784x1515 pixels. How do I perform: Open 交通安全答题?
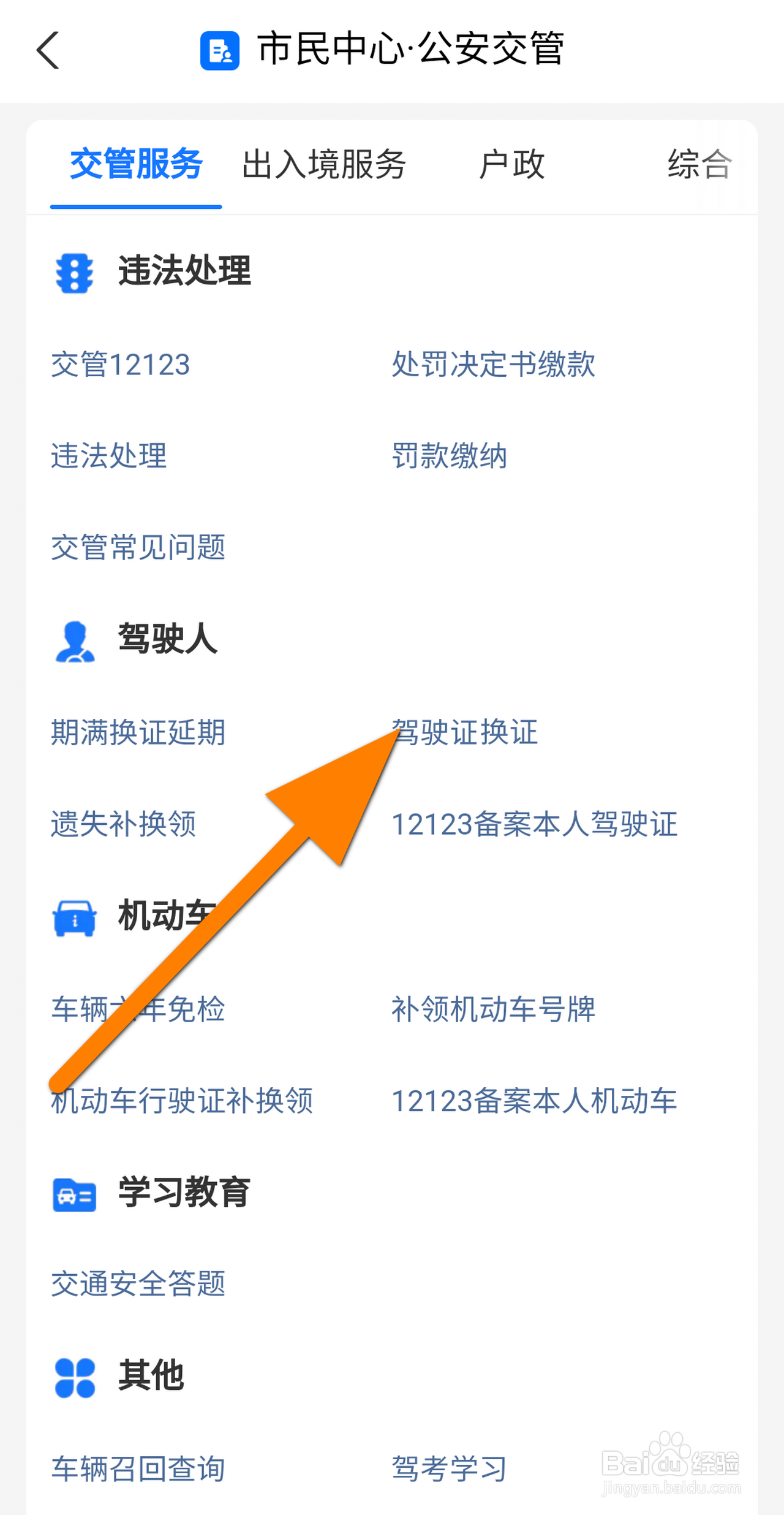[138, 1283]
